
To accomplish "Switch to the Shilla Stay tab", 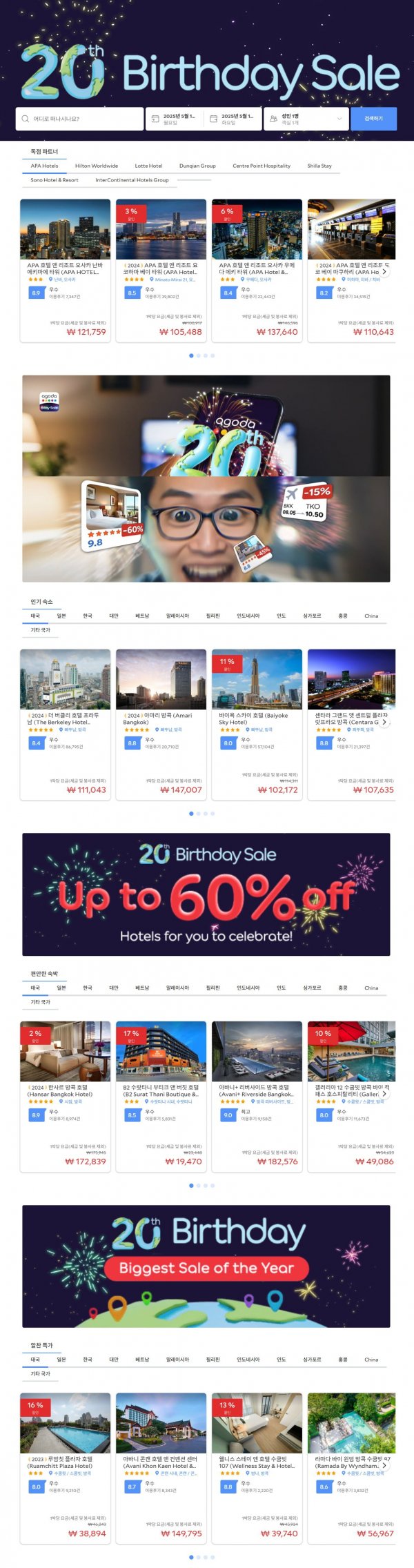I will pyautogui.click(x=319, y=166).
